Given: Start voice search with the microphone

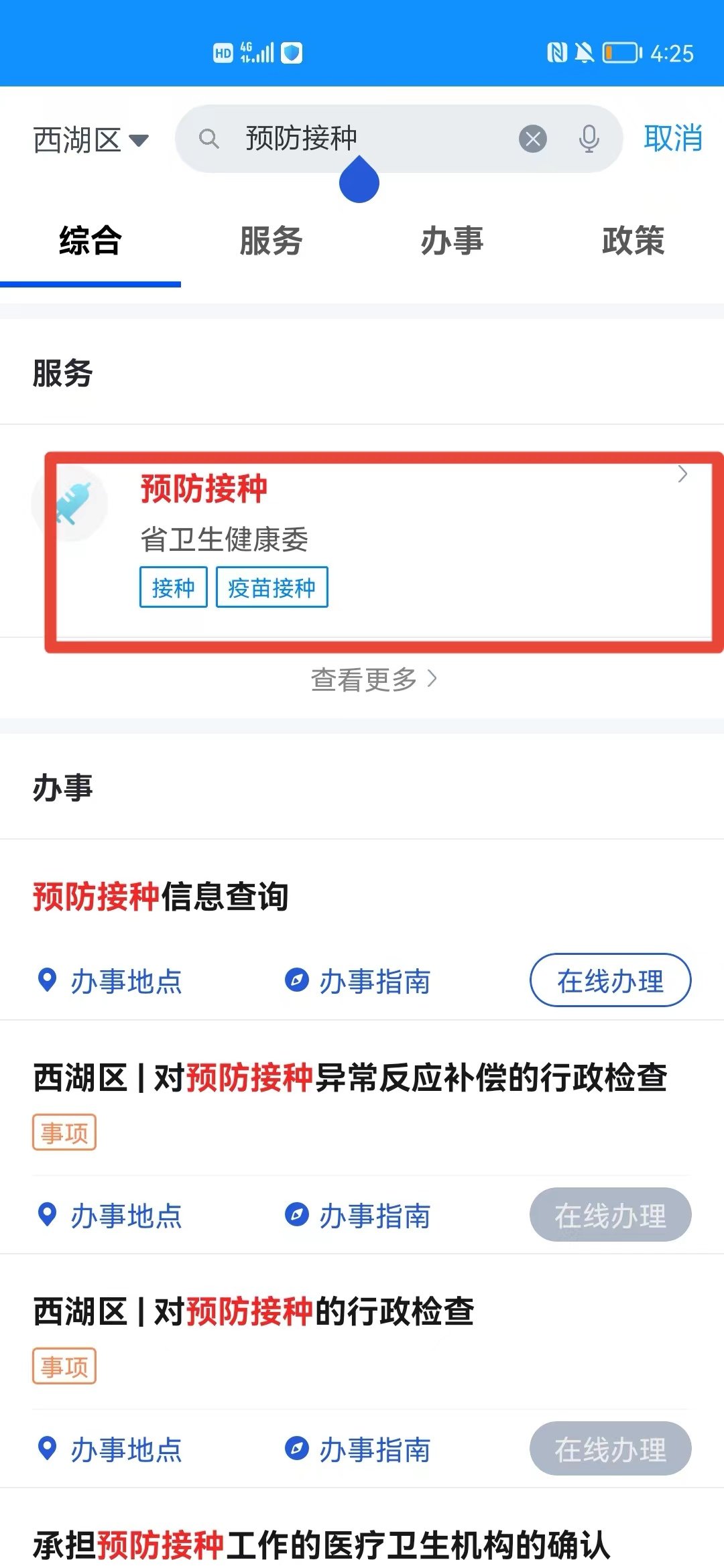Looking at the screenshot, I should (x=589, y=139).
